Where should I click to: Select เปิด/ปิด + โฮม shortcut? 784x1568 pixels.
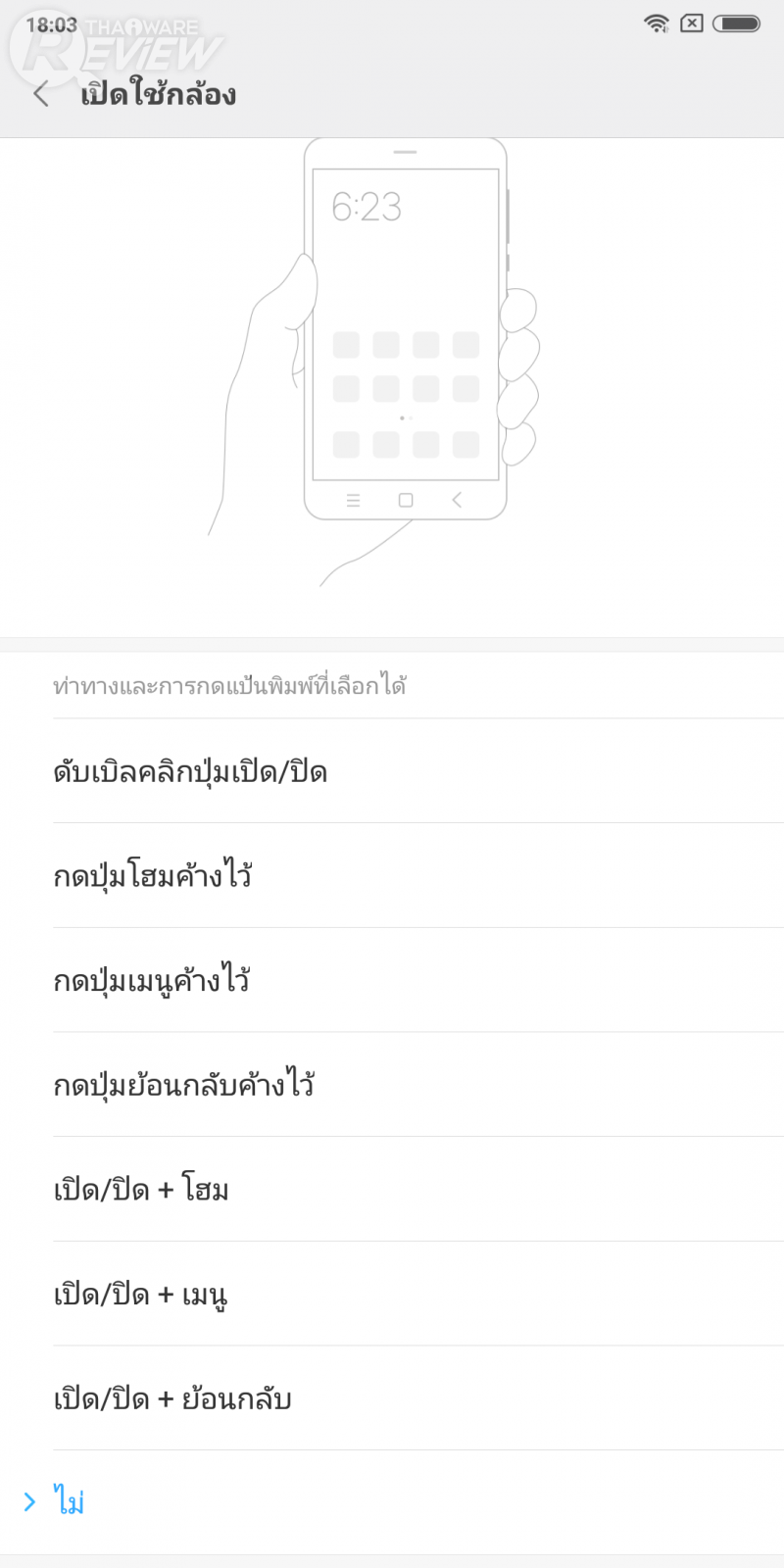click(141, 1190)
